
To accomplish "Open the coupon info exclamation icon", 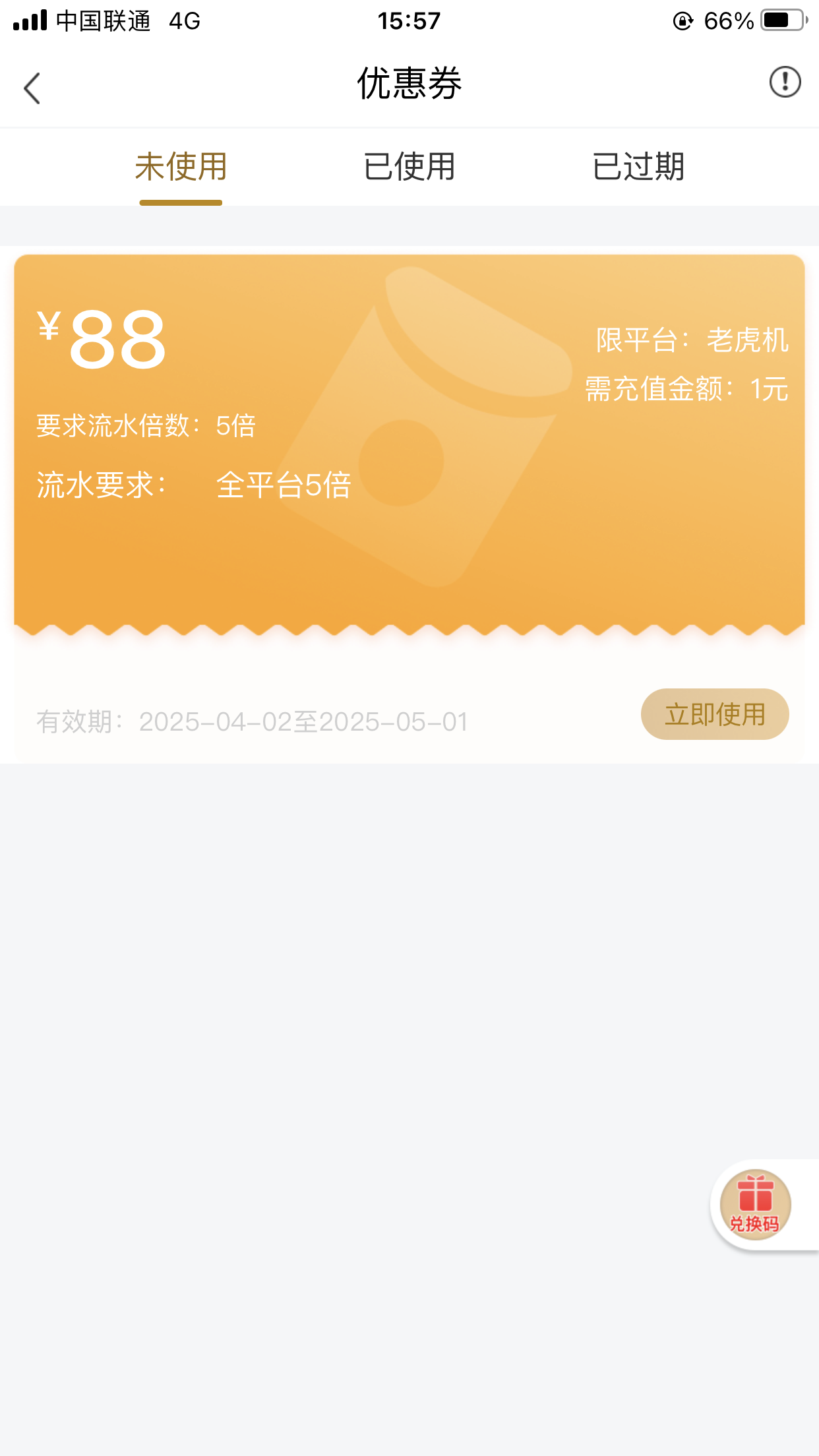I will click(785, 82).
